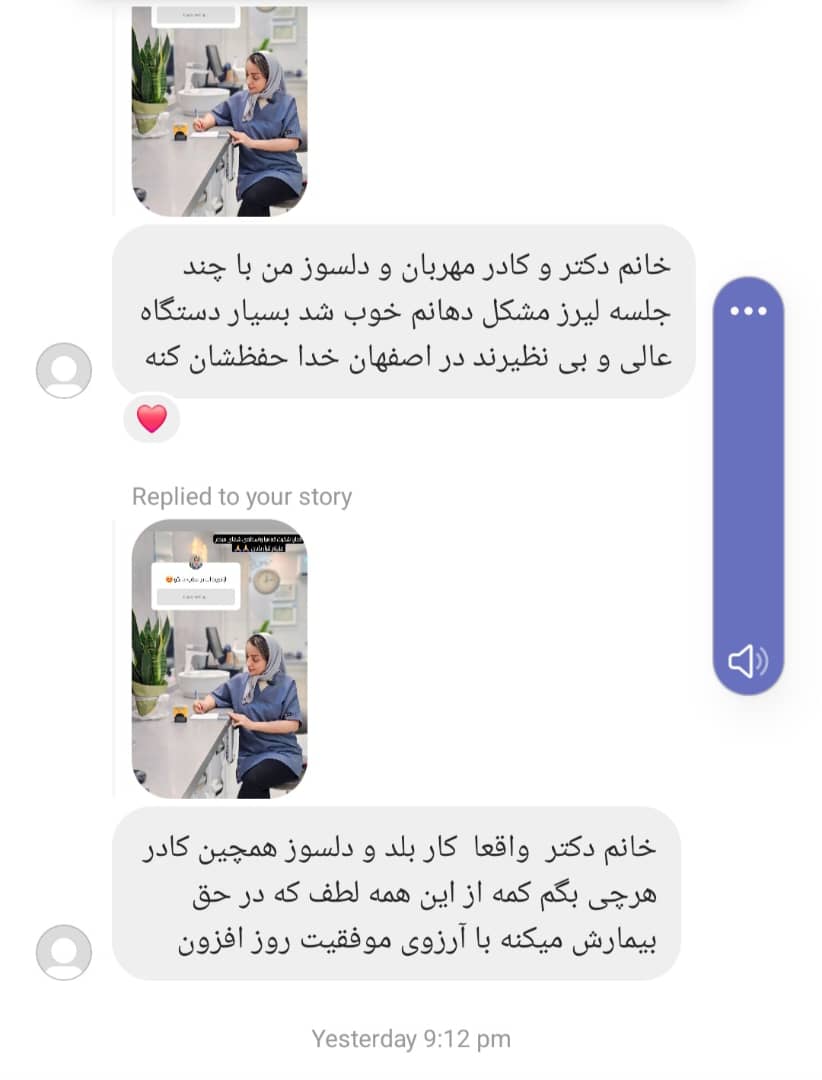Tap the heart reaction under the first message

point(151,418)
